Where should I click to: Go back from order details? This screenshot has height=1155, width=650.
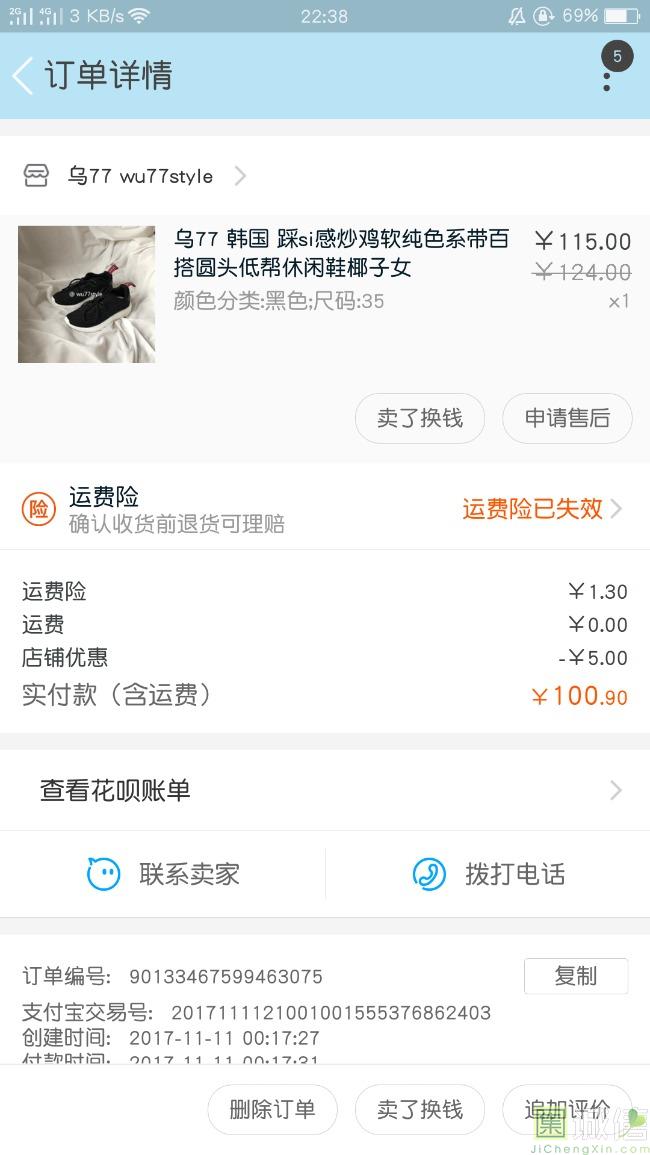[x=24, y=76]
